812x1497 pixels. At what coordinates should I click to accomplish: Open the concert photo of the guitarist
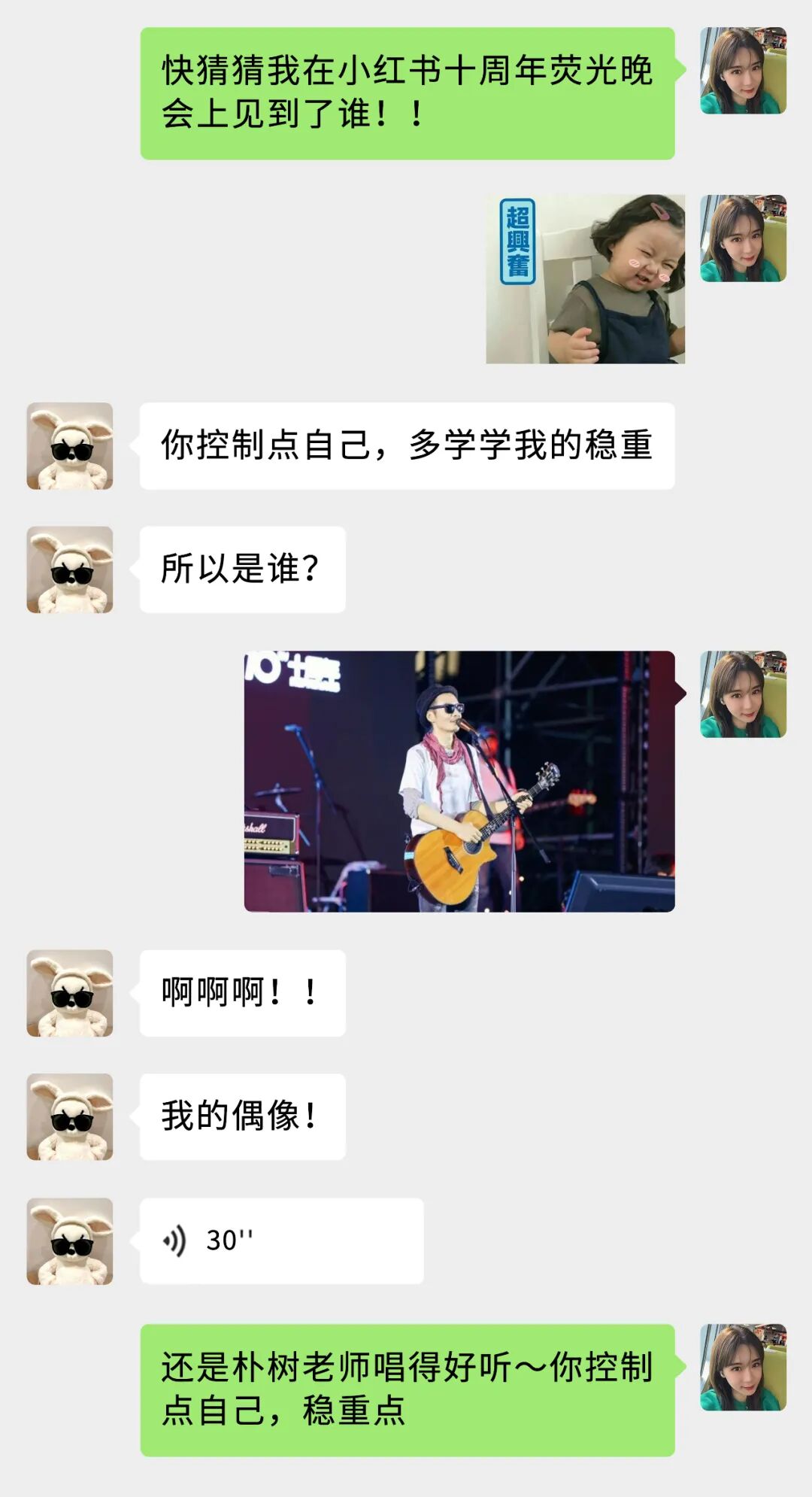click(459, 781)
